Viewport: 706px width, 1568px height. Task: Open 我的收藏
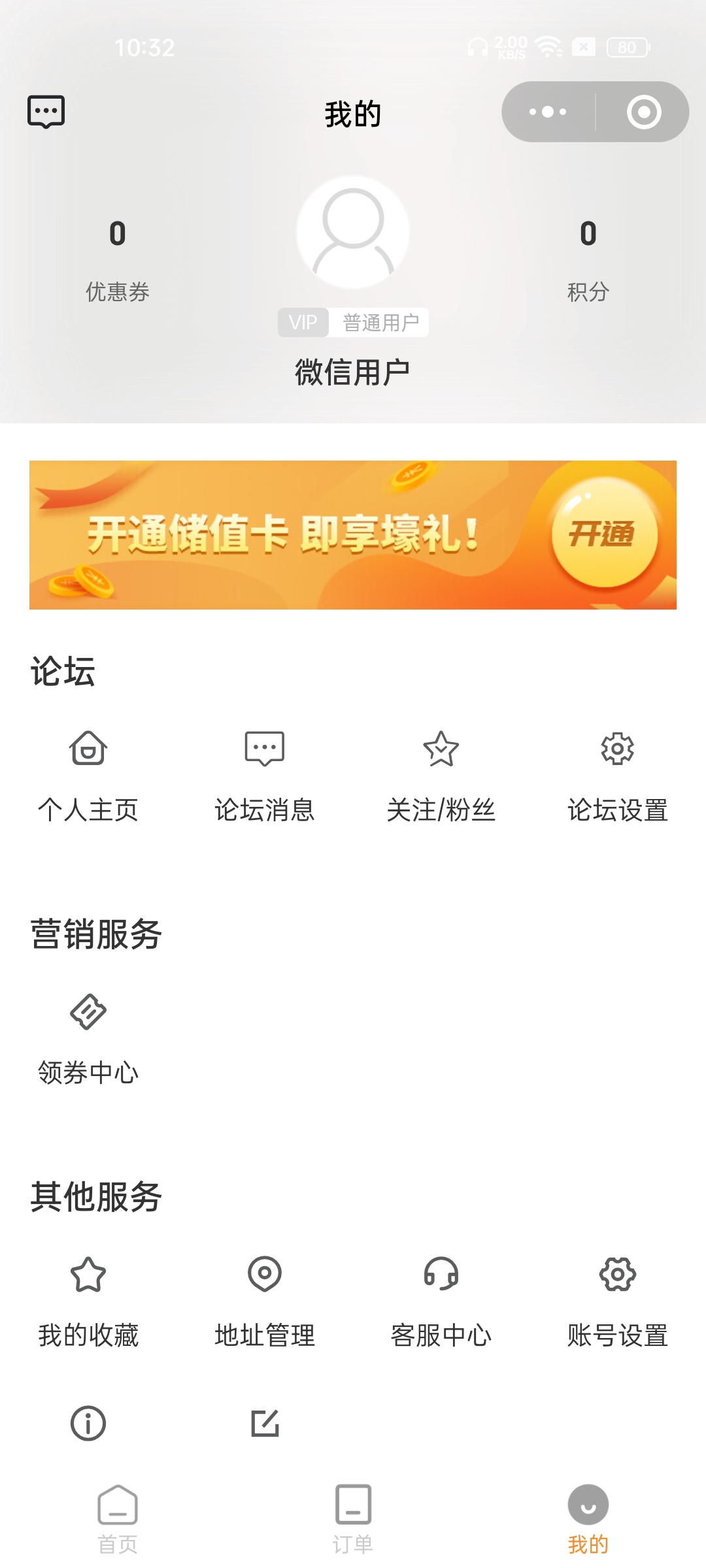point(88,1301)
